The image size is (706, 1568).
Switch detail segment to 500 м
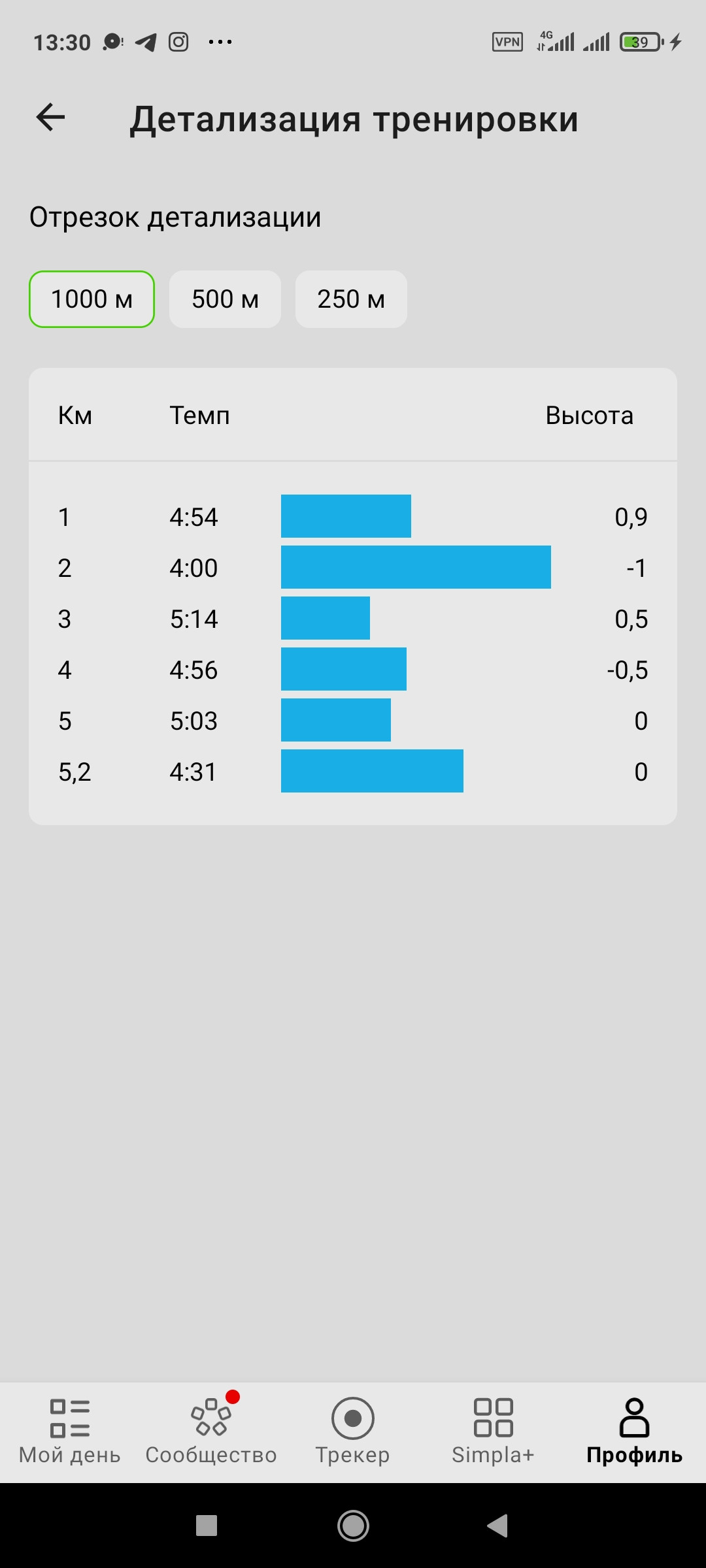(x=225, y=299)
